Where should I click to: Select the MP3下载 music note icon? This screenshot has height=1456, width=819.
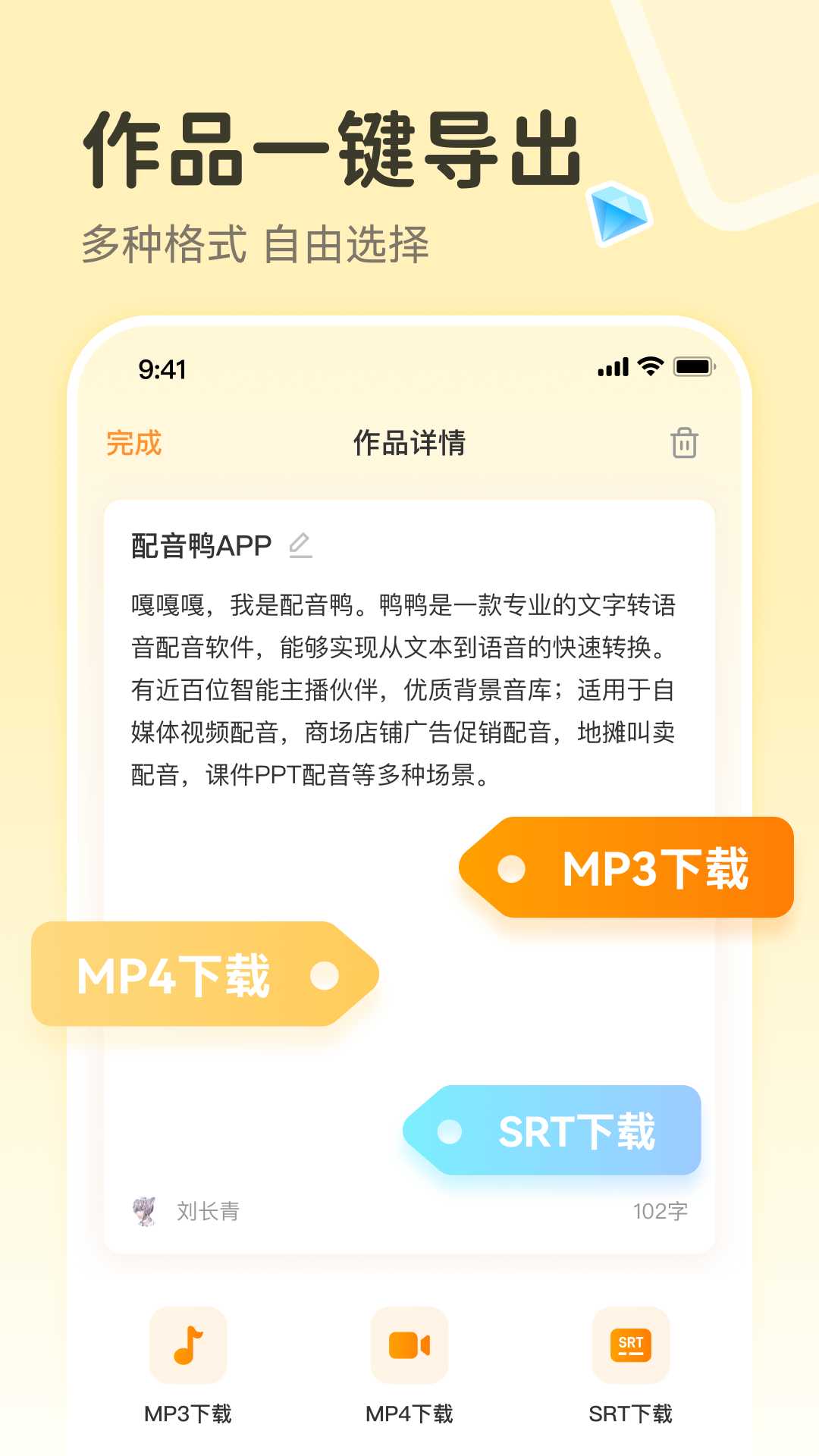pos(188,1347)
